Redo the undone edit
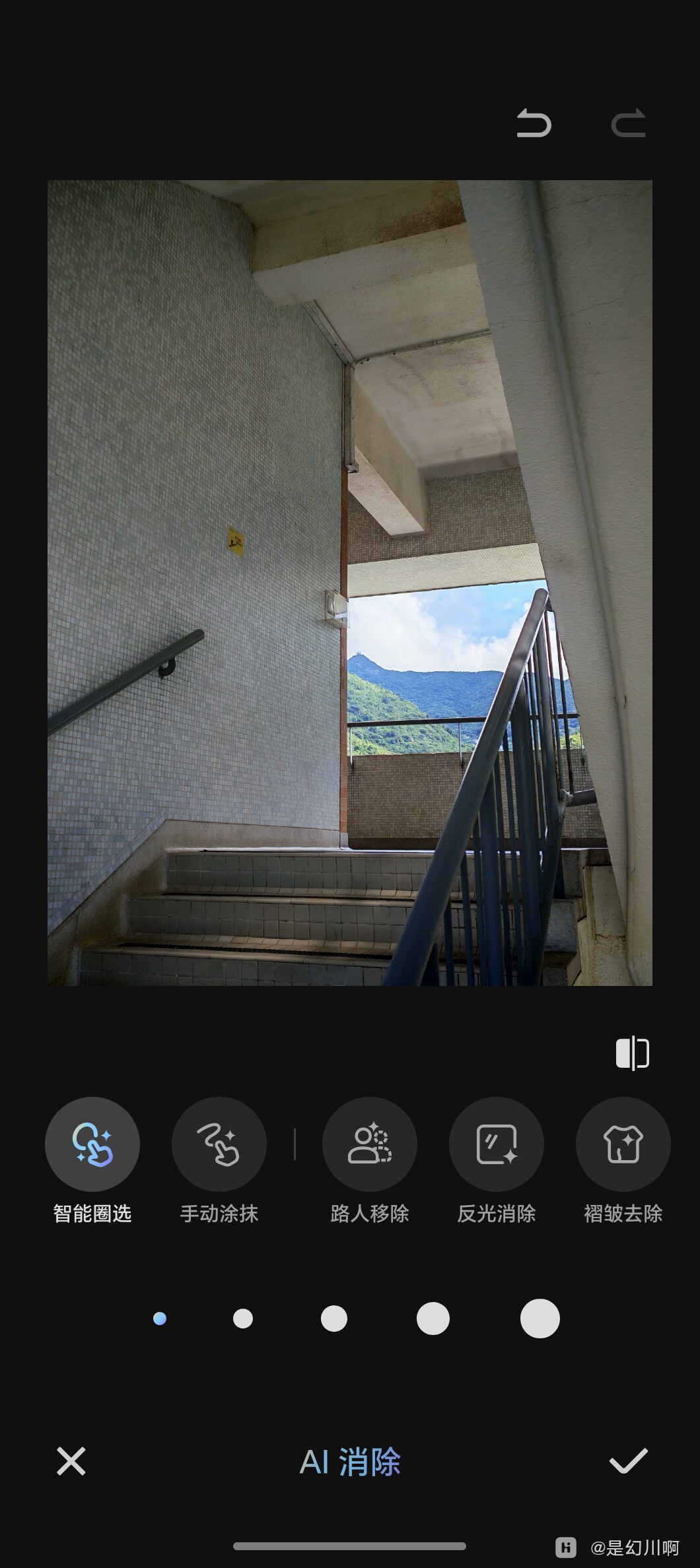Screen dimensions: 700x1568 tap(628, 123)
